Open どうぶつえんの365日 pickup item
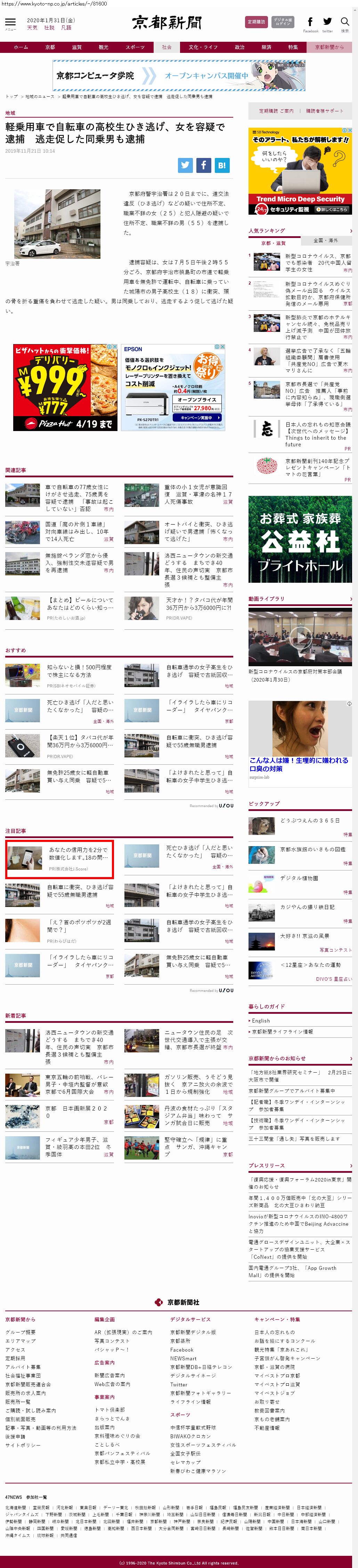This screenshot has height=1568, width=358. pyautogui.click(x=309, y=820)
